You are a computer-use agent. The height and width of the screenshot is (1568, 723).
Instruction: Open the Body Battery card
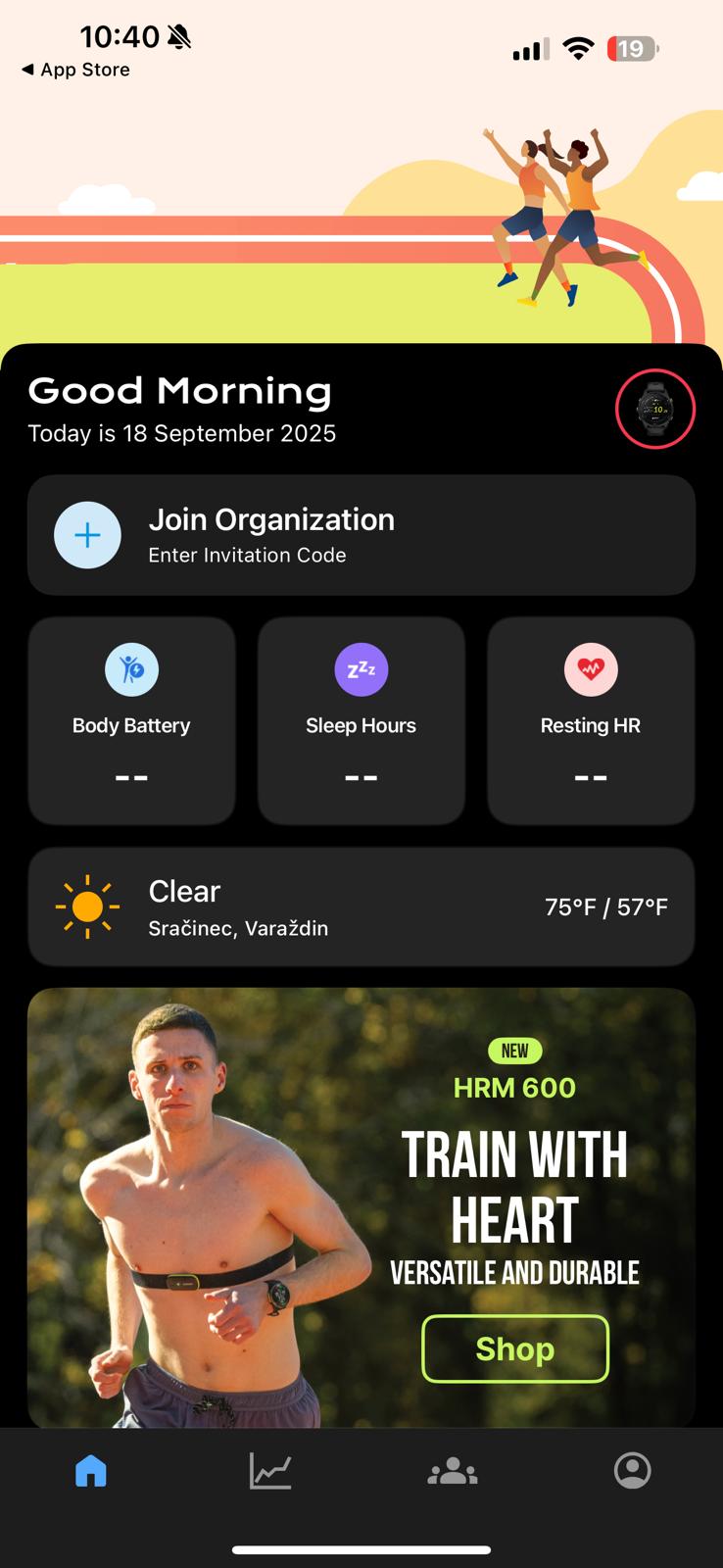pos(131,720)
